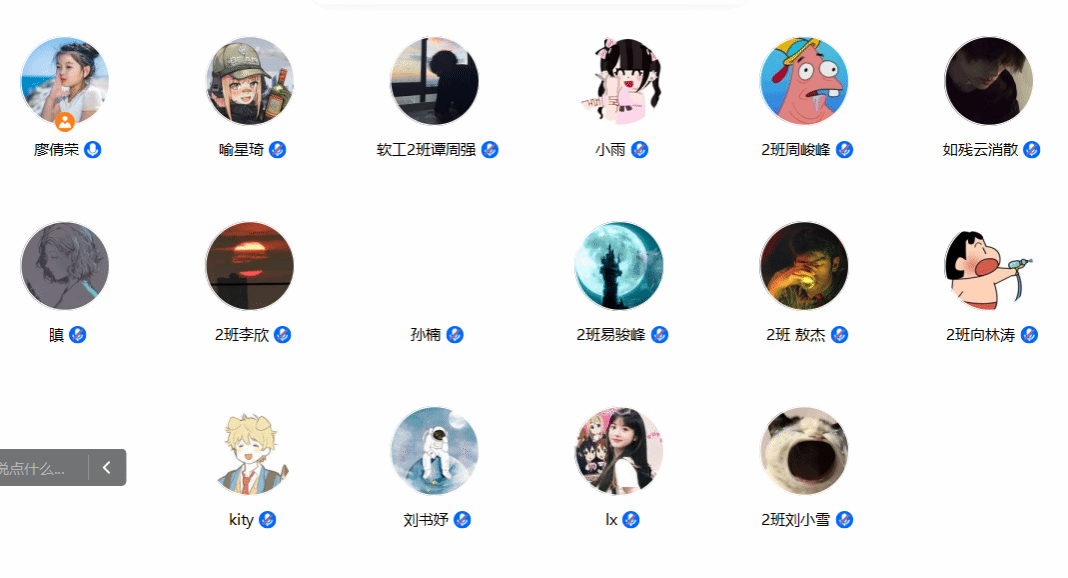Select 软工2班谭周强's avatar
Viewport: 1068px width, 578px height.
coord(434,81)
